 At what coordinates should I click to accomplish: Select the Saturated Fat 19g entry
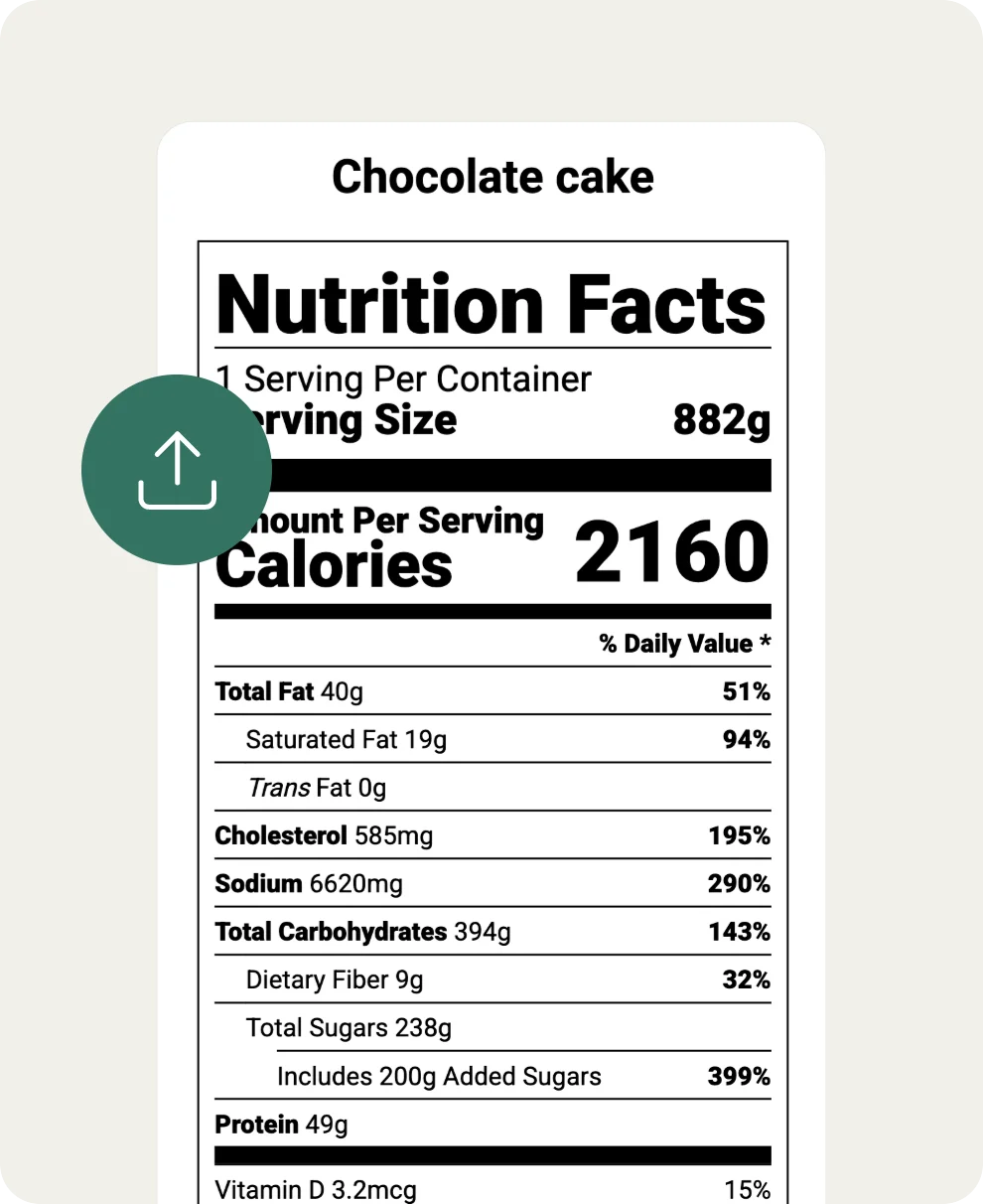347,739
